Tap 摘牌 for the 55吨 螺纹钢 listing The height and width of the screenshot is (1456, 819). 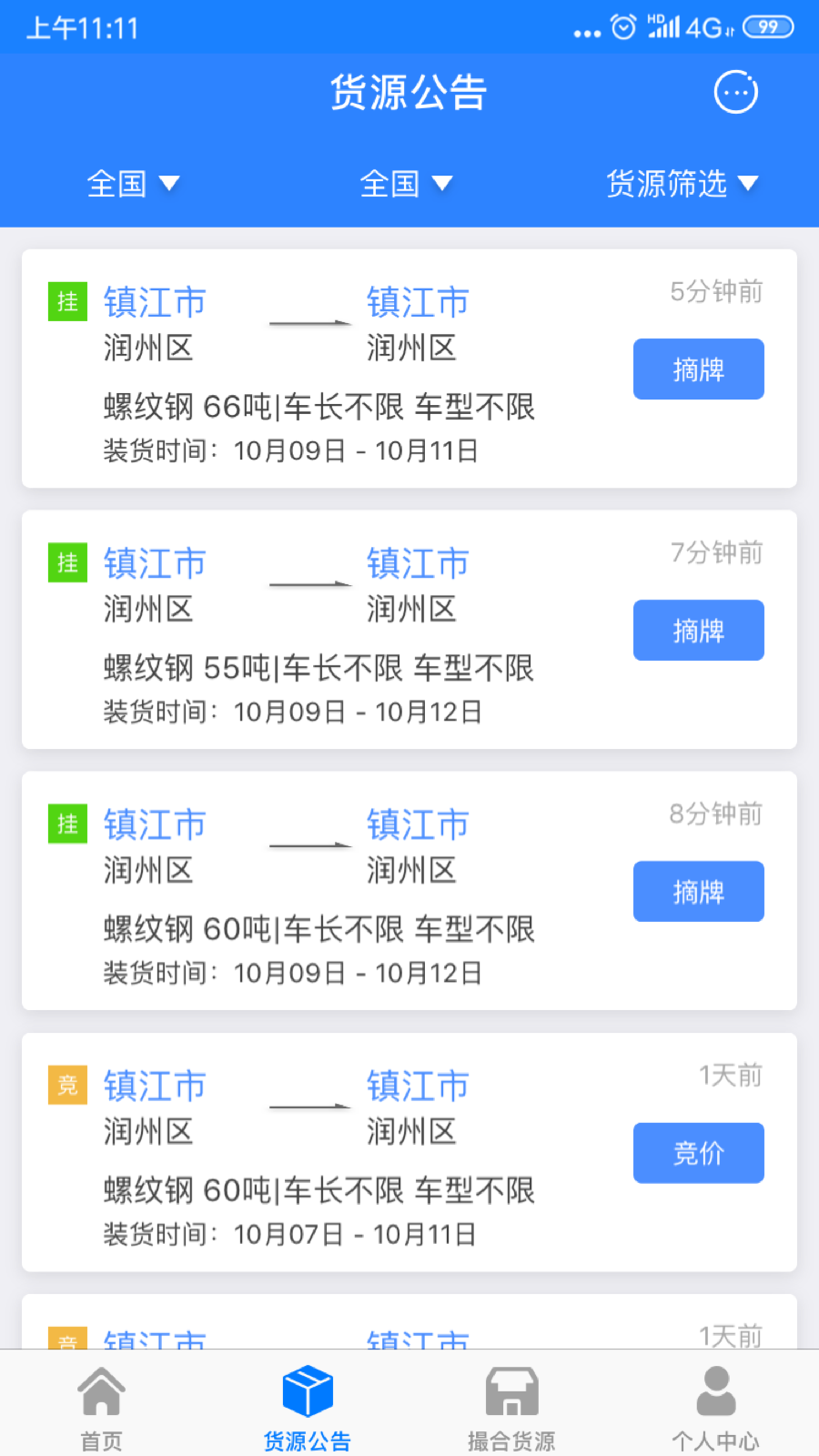pos(698,631)
